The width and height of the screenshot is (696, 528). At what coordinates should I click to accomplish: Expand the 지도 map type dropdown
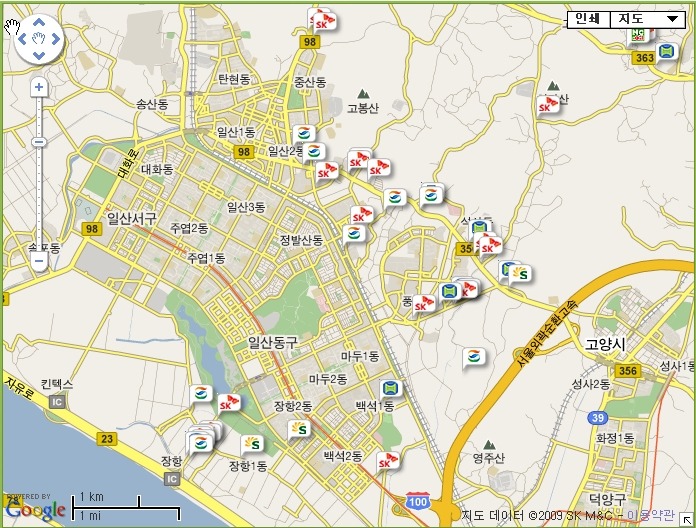pos(646,19)
